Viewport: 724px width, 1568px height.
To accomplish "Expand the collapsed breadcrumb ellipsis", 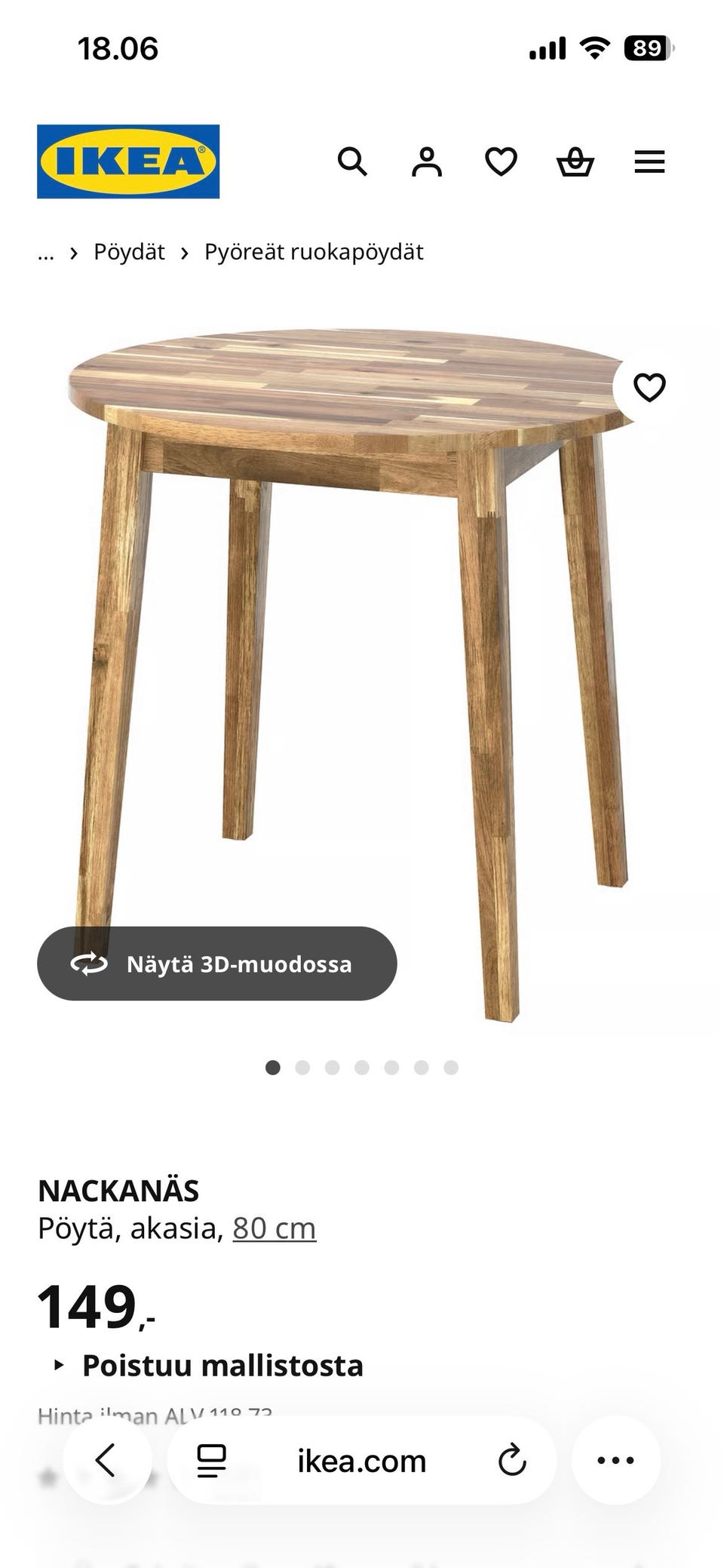I will click(46, 252).
